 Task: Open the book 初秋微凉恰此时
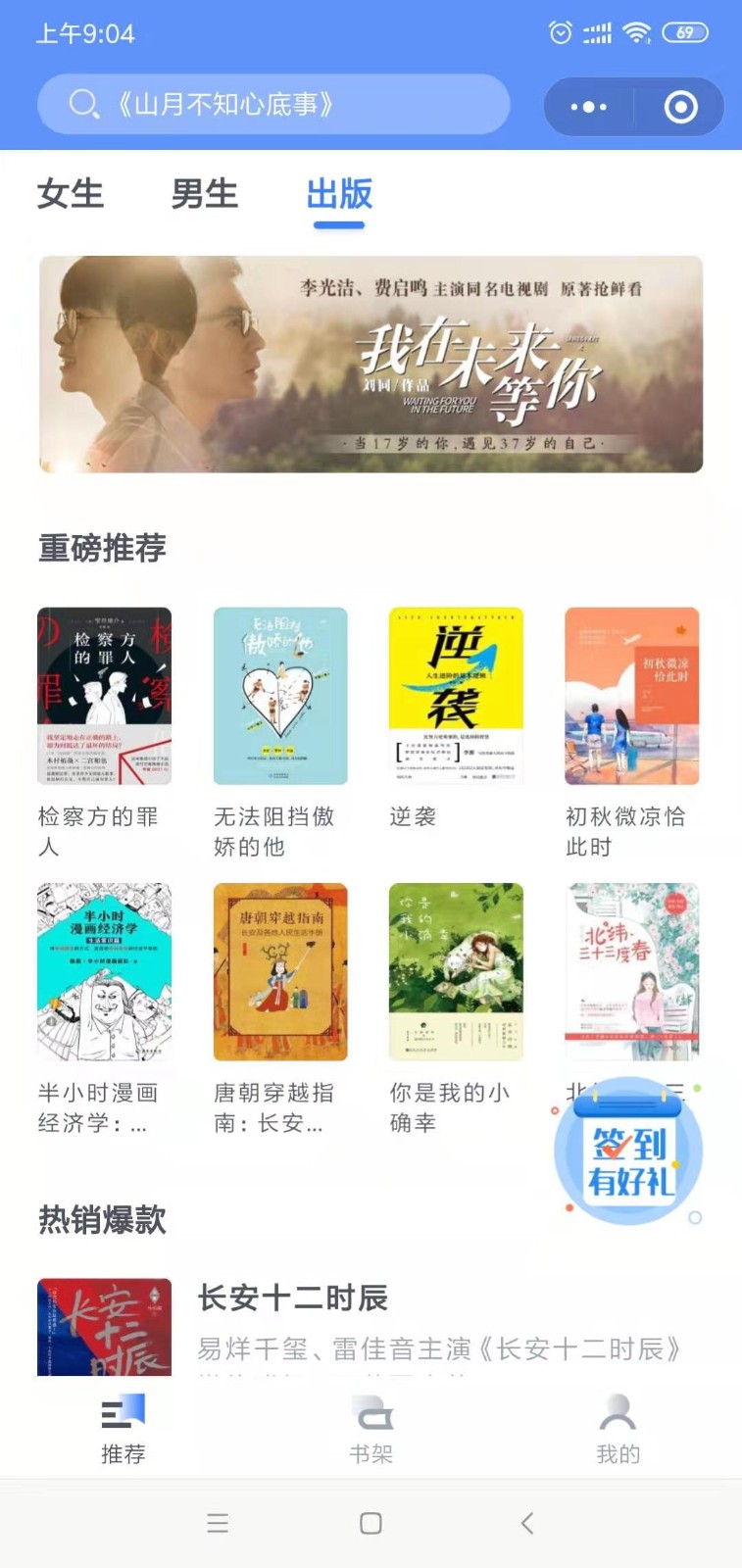point(631,696)
